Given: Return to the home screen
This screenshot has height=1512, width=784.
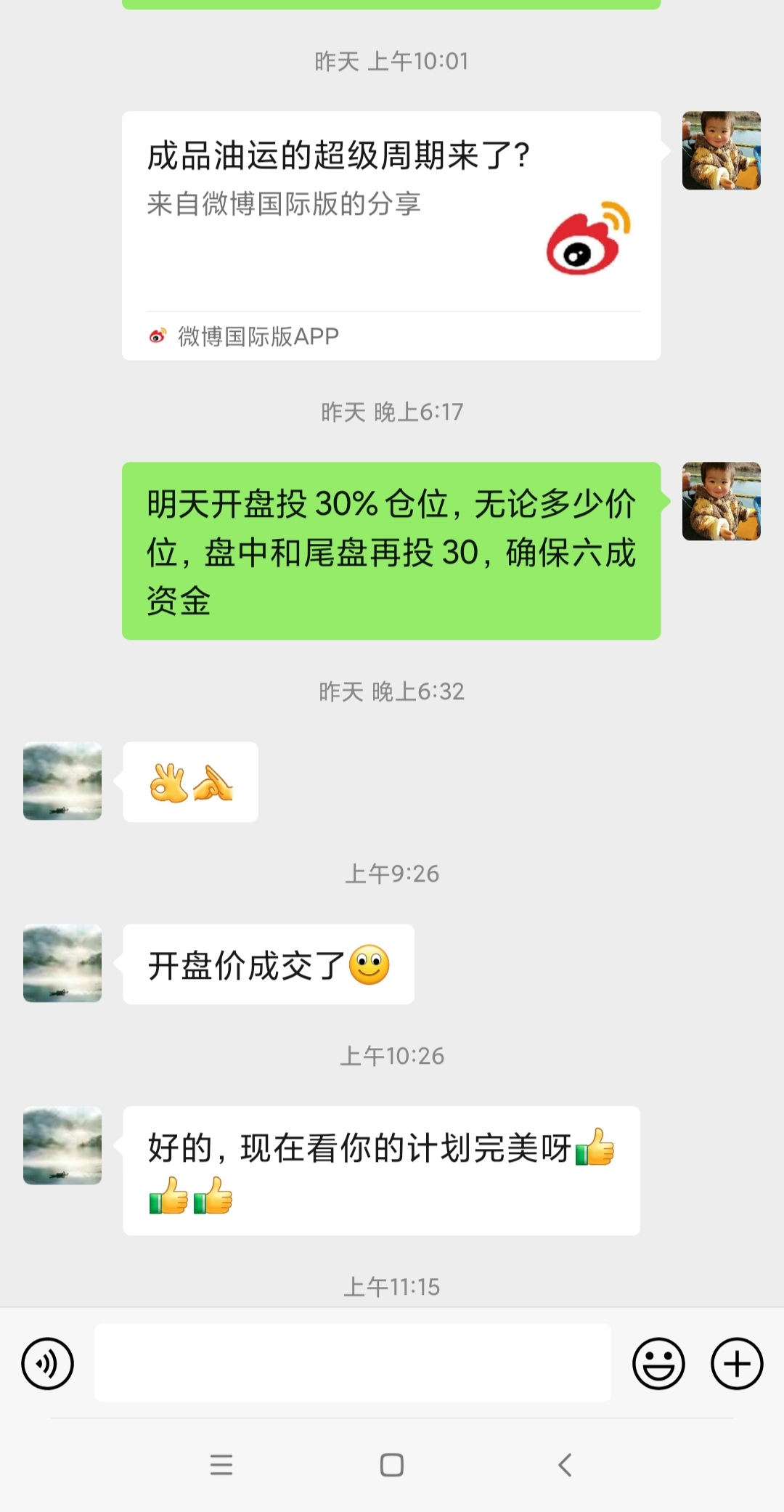Looking at the screenshot, I should (x=392, y=1465).
